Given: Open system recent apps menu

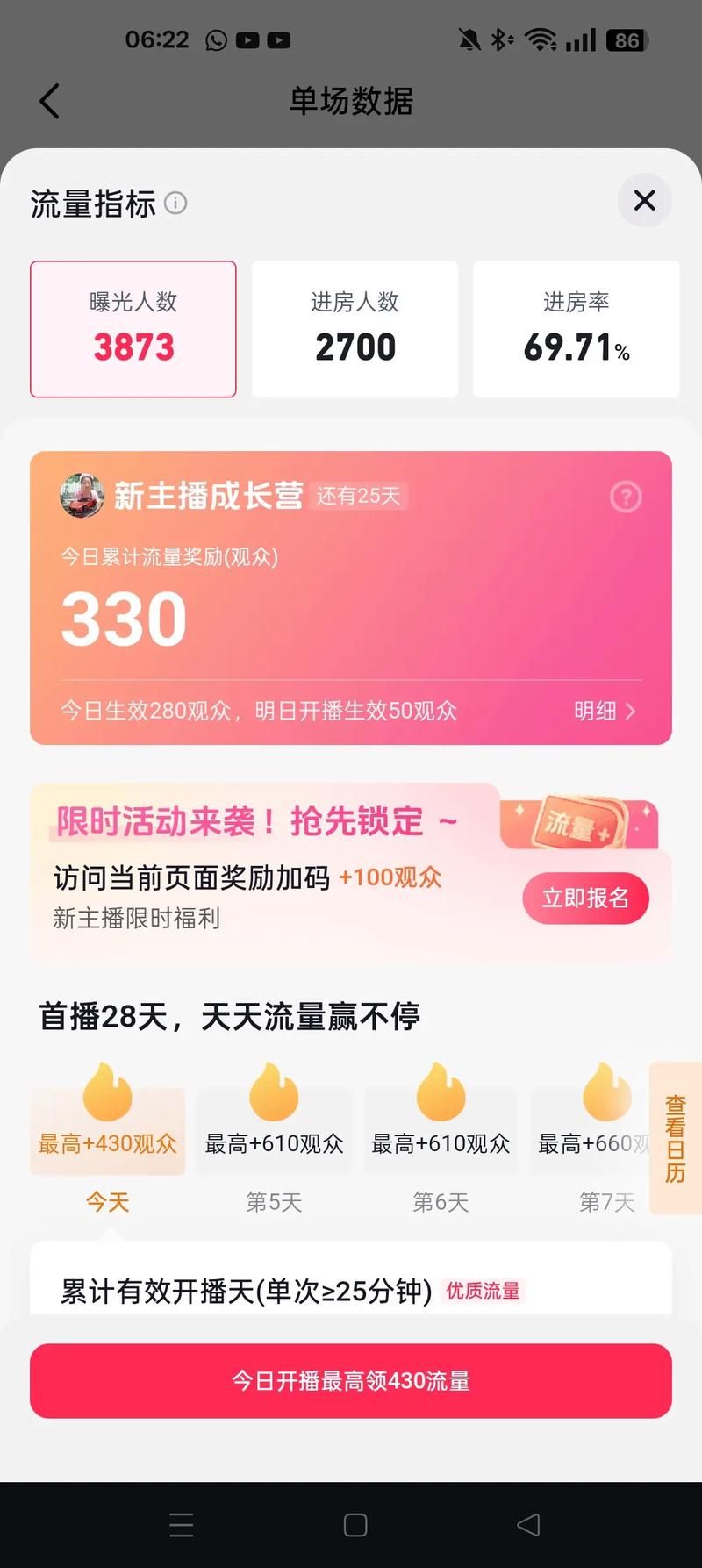Looking at the screenshot, I should pyautogui.click(x=182, y=1525).
